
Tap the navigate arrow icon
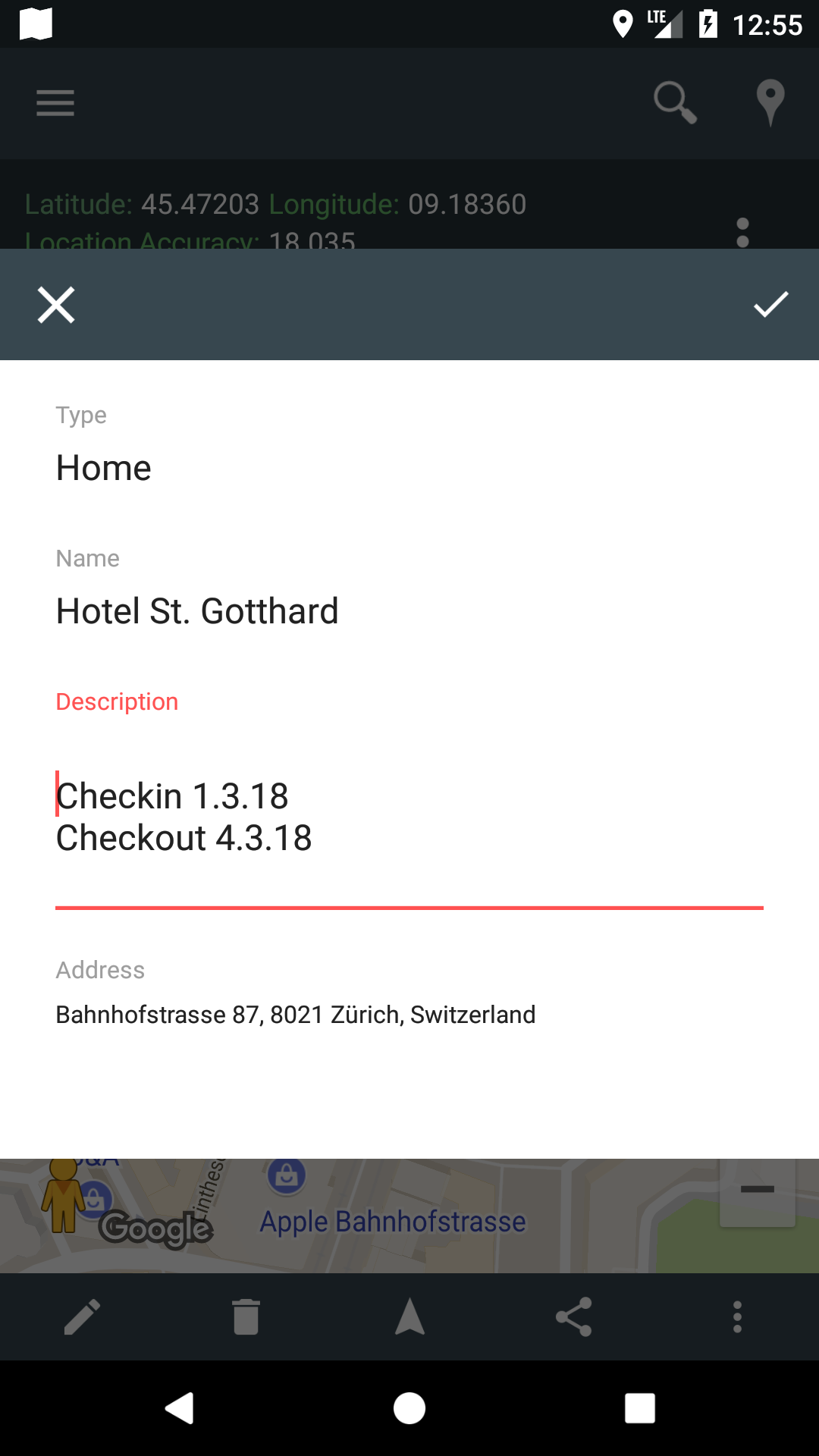click(x=409, y=1317)
